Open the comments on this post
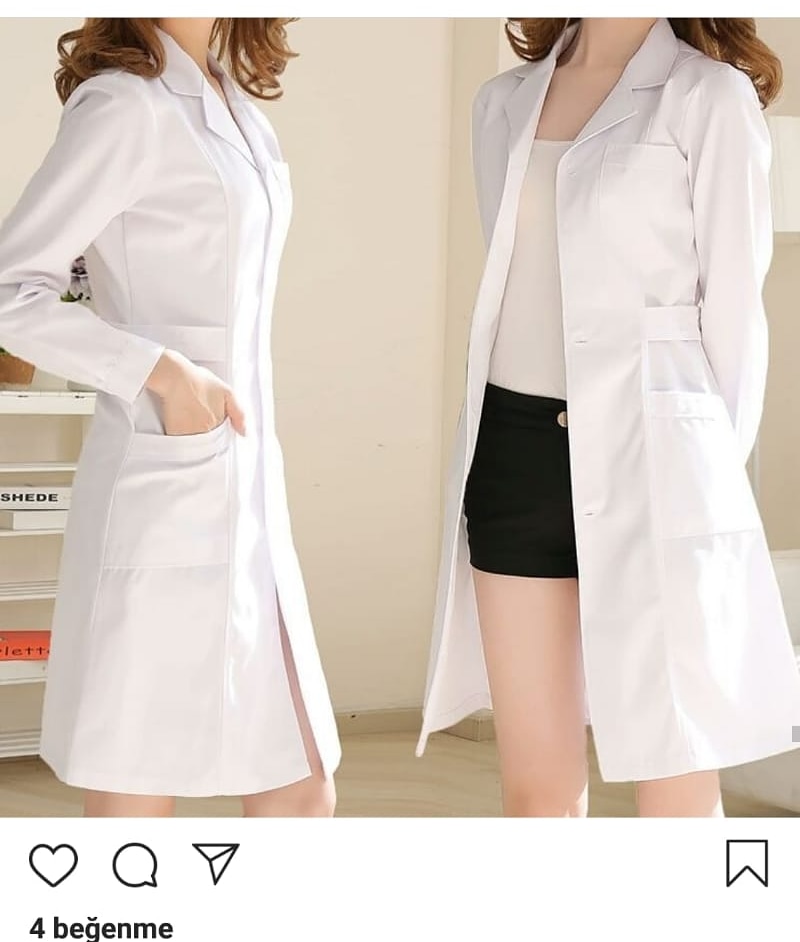The image size is (800, 942). 135,864
